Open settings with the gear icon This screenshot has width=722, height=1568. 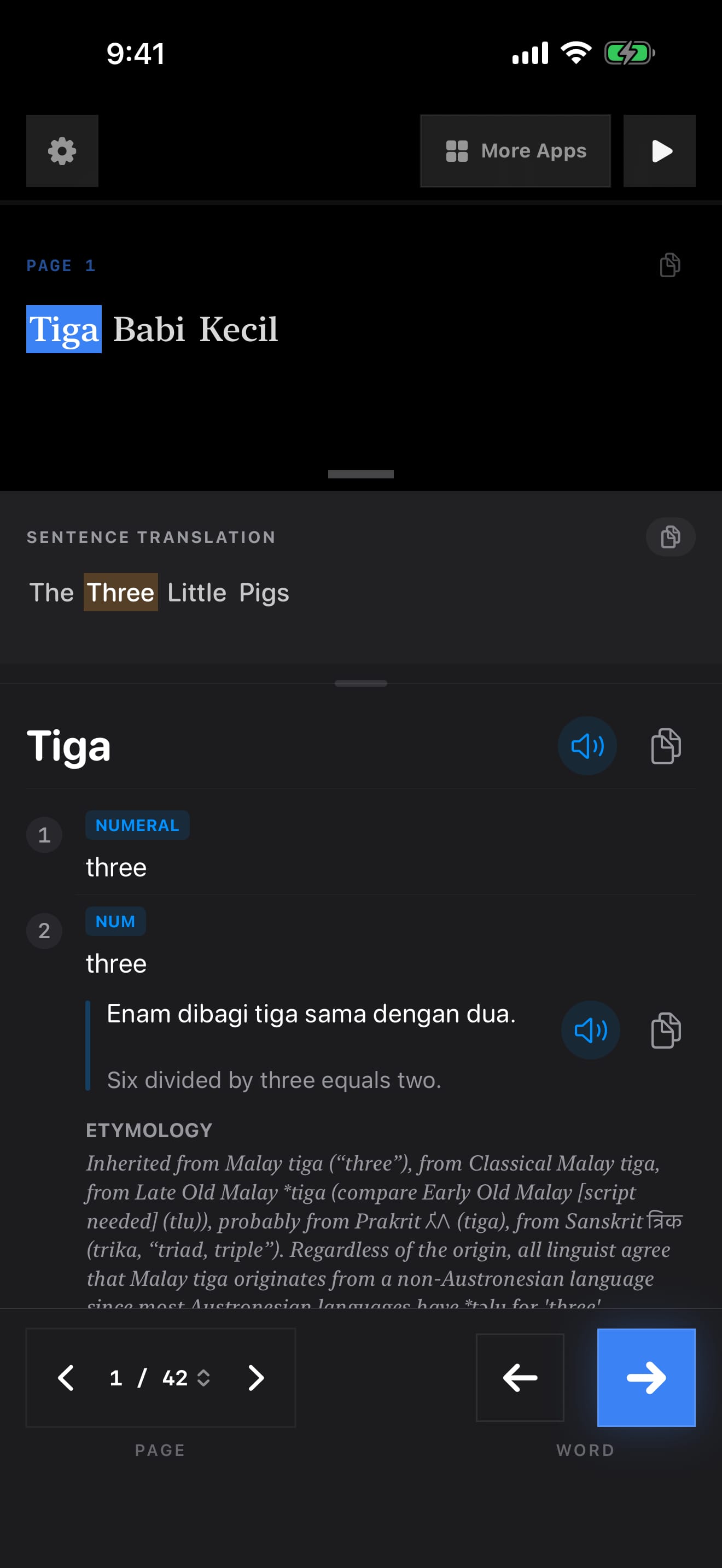(x=62, y=151)
